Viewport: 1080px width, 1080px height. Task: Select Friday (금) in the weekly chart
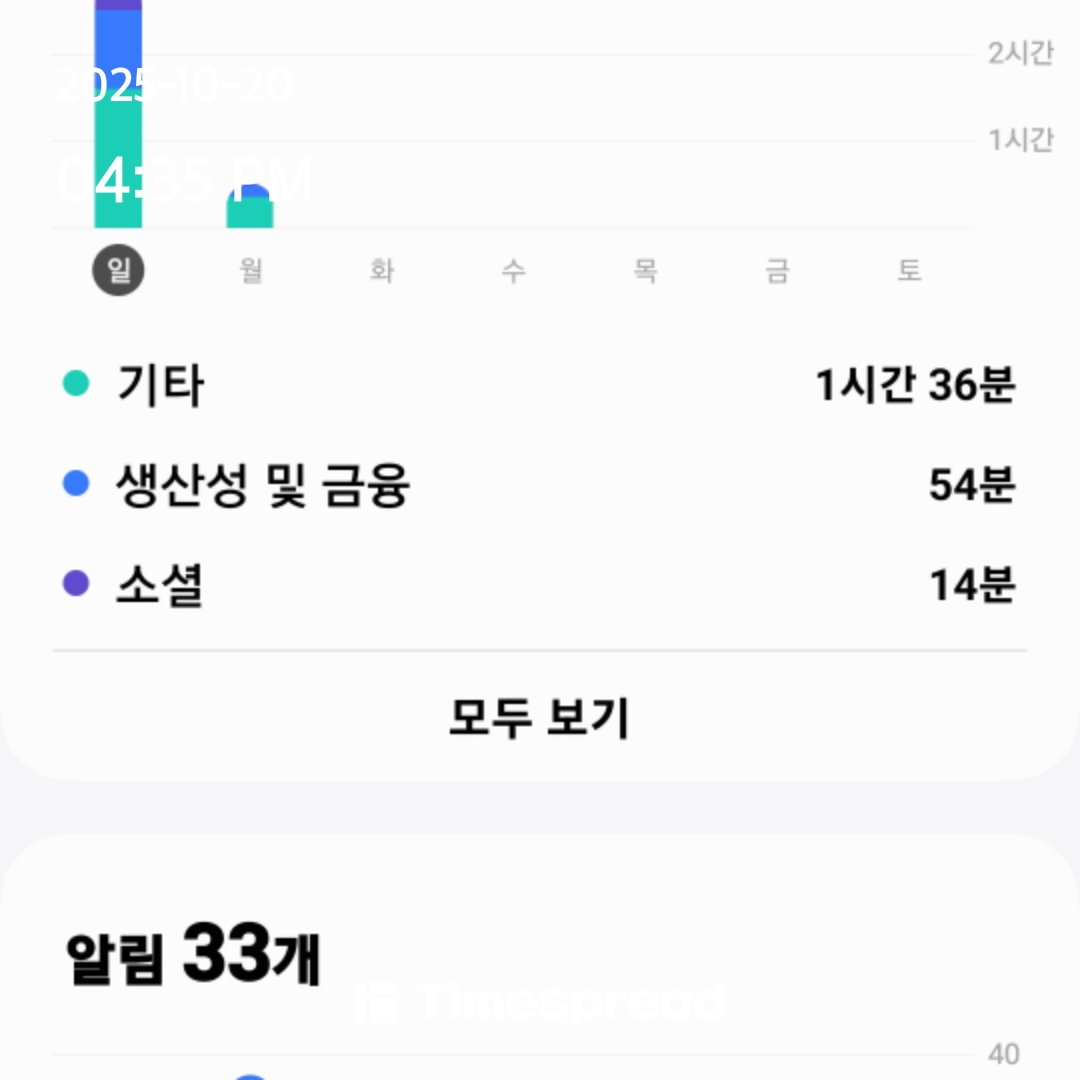tap(777, 271)
